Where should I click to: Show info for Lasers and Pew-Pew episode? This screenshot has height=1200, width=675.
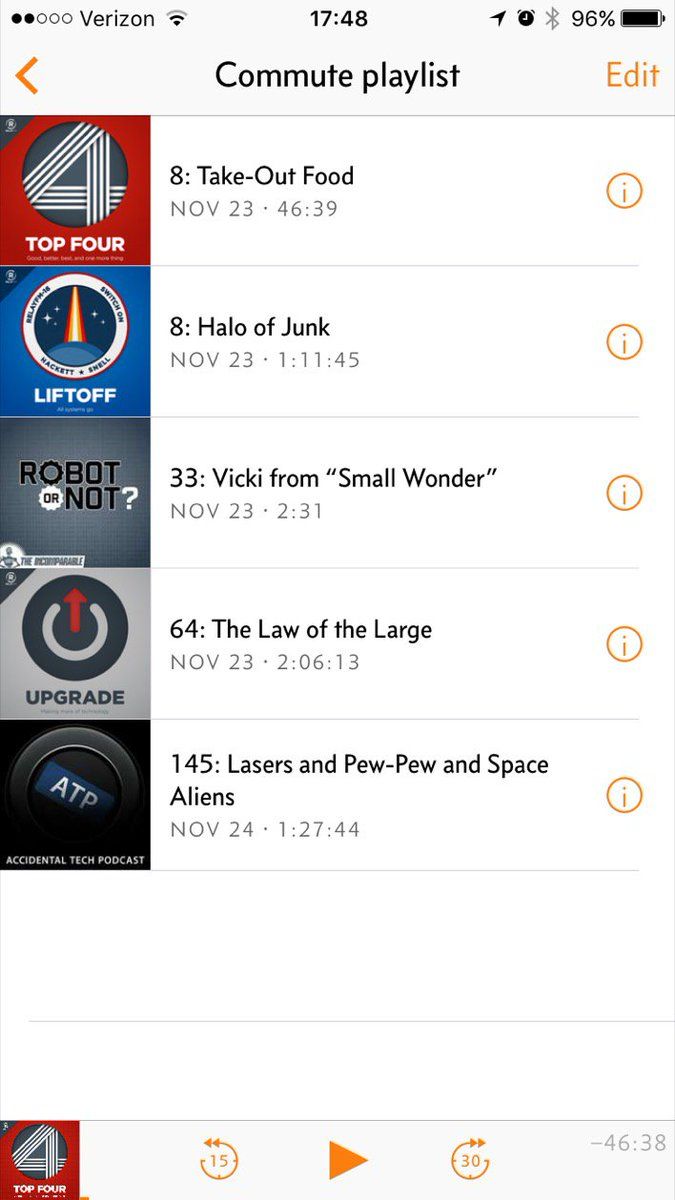[x=624, y=795]
